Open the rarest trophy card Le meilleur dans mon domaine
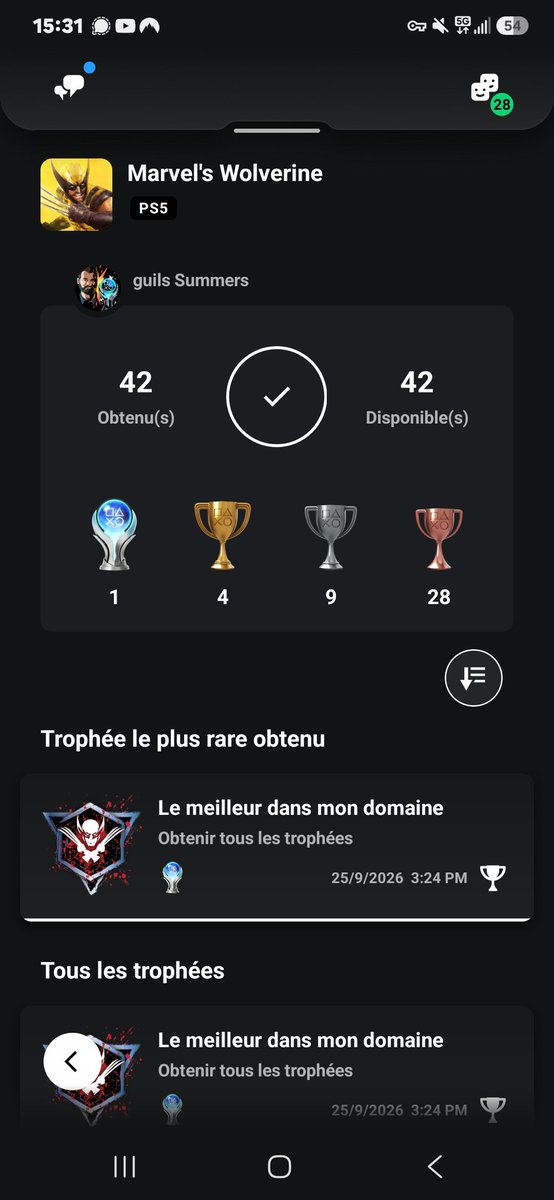The height and width of the screenshot is (1200, 554). pos(277,847)
